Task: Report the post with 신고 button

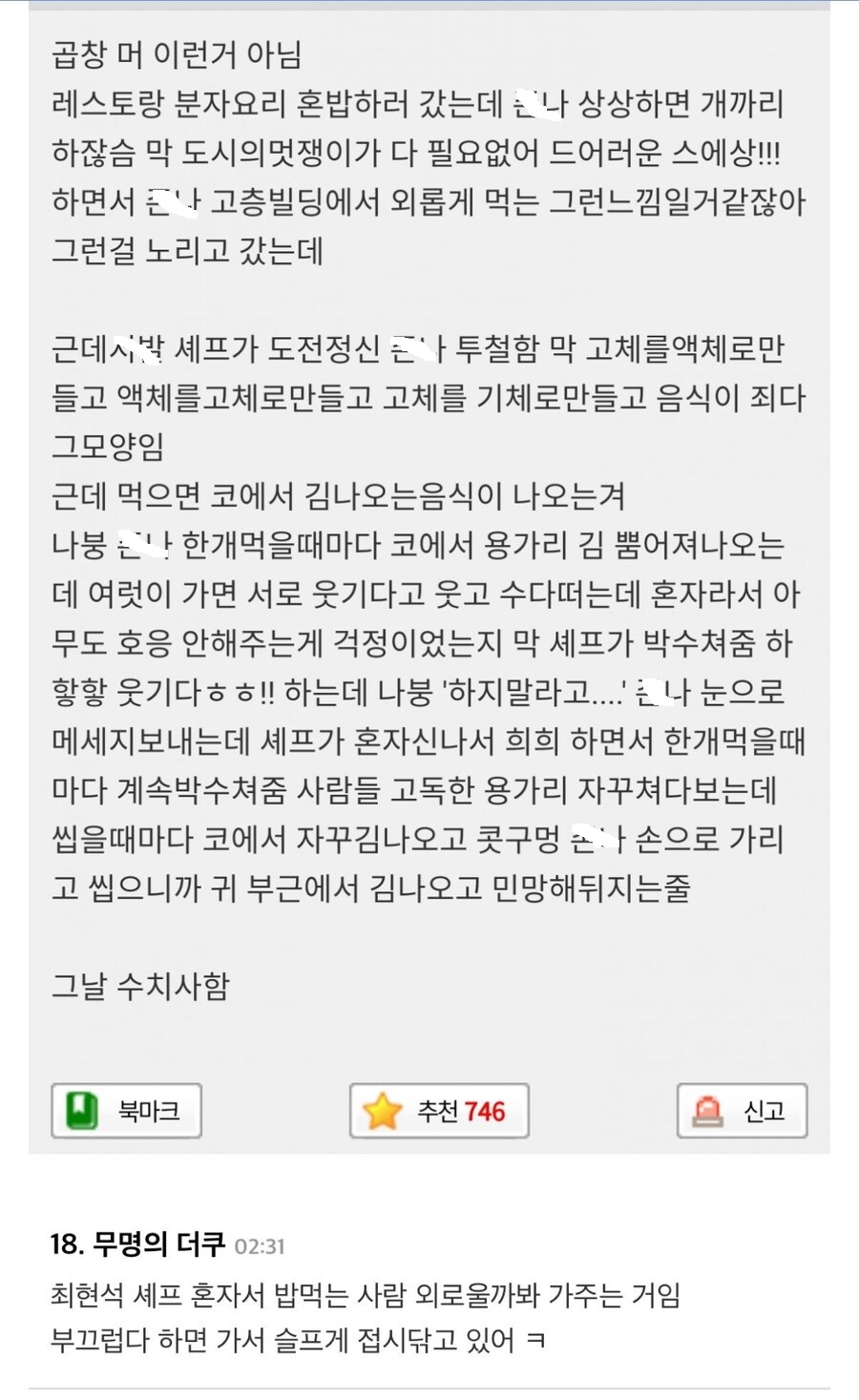Action: 742,1111
